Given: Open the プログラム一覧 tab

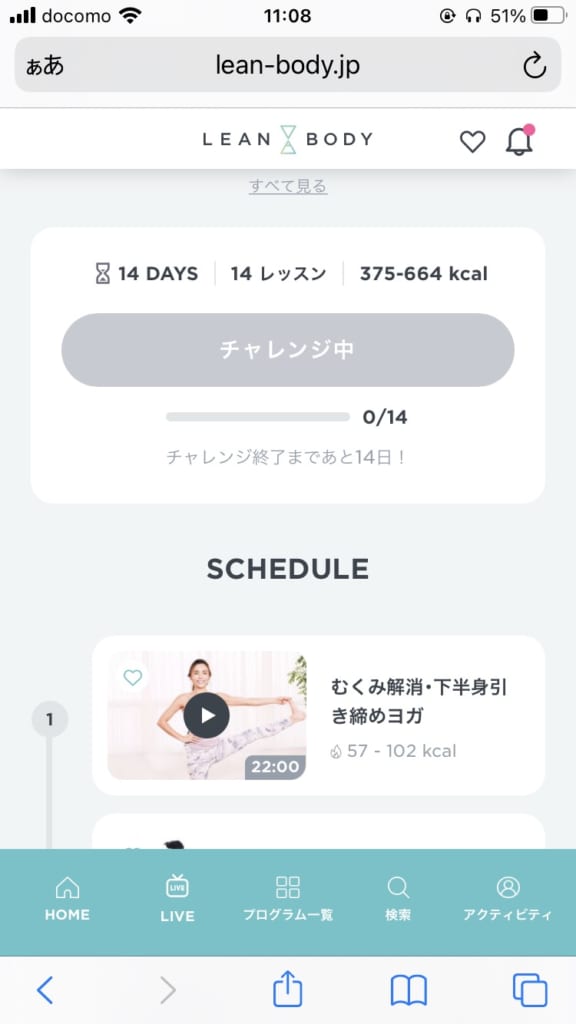Looking at the screenshot, I should coord(288,899).
